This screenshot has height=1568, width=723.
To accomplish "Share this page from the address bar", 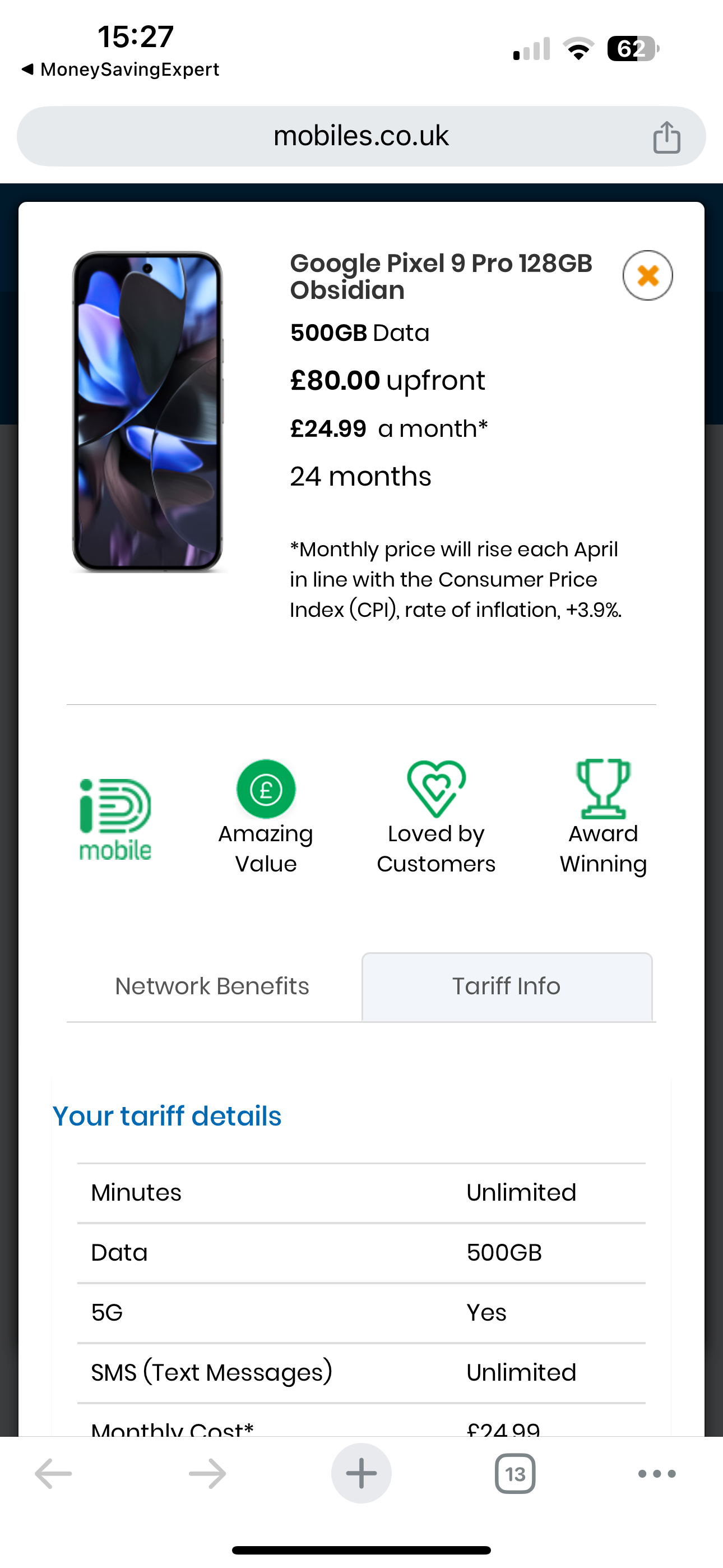I will tap(666, 137).
